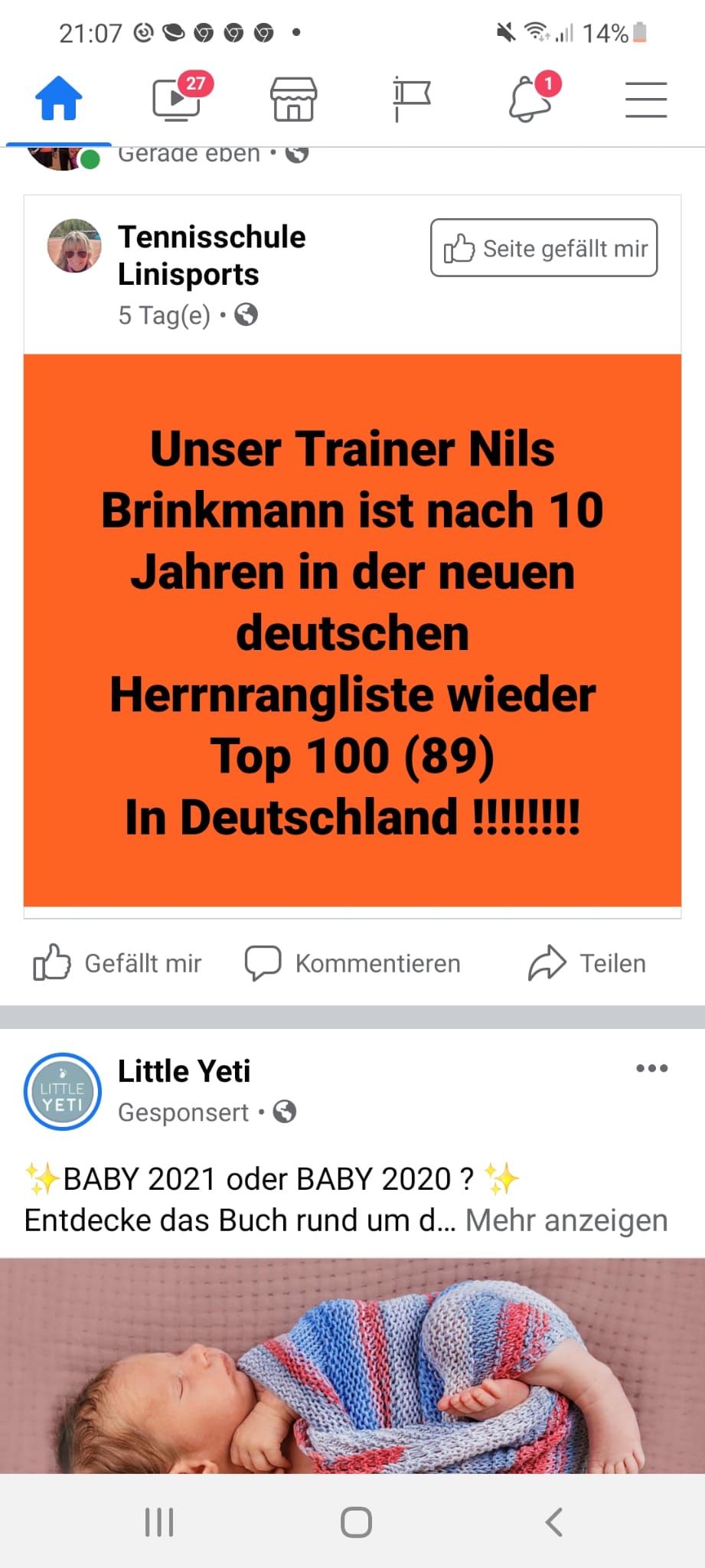Like the shared post with 'Gefällt mir'
Image resolution: width=705 pixels, height=1568 pixels.
coord(117,962)
